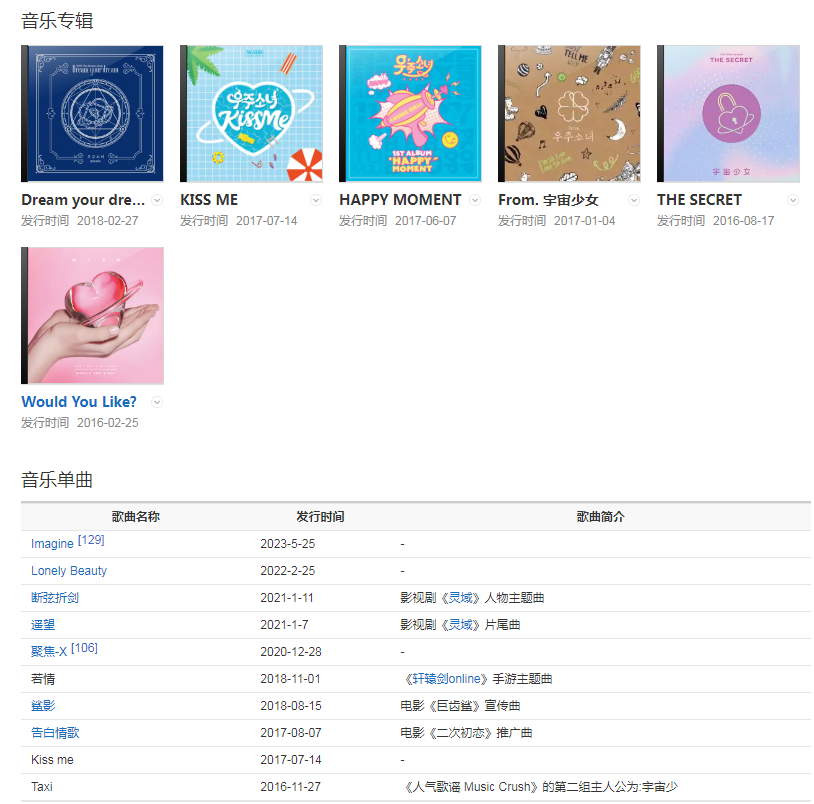Open the 告白情歌 song link

(x=55, y=733)
